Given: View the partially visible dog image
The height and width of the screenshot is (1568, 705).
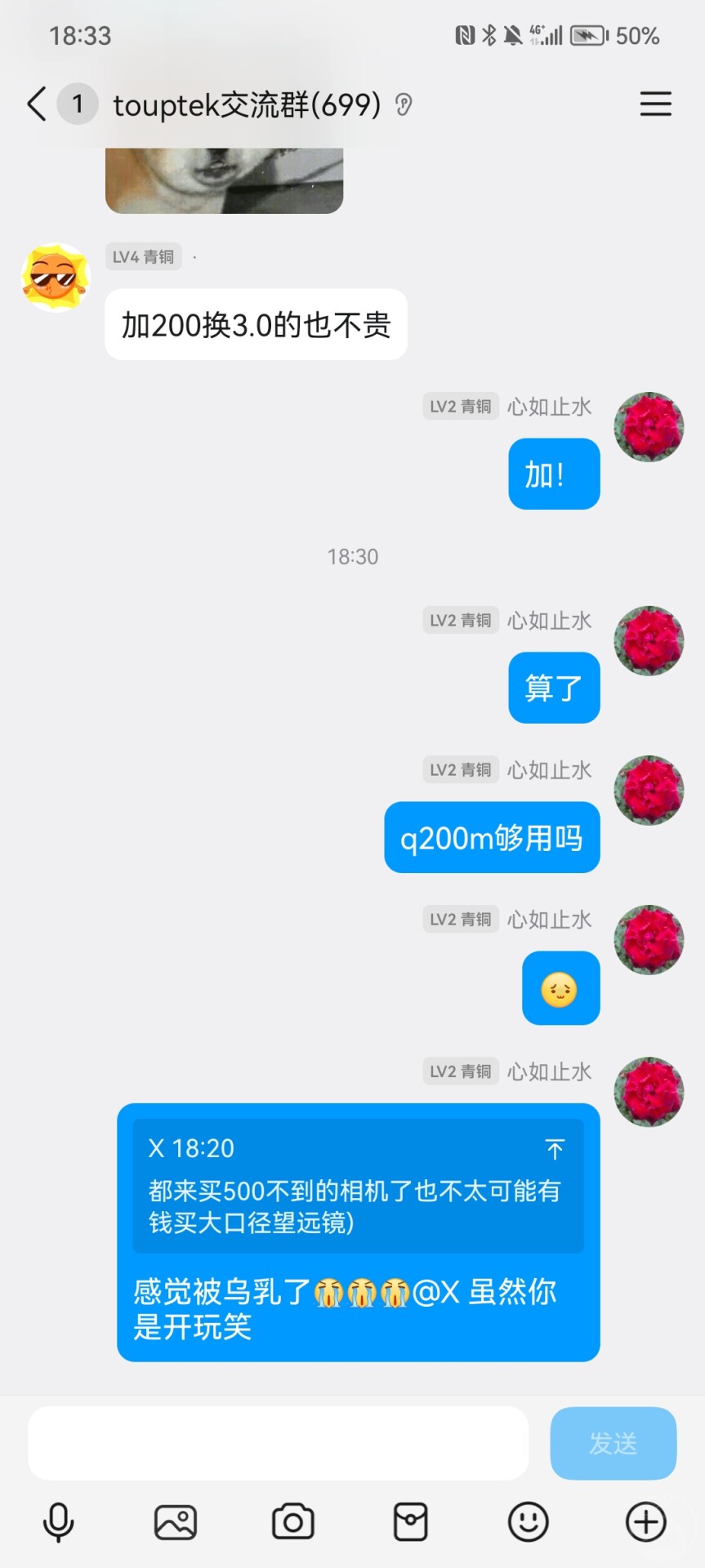Looking at the screenshot, I should 224,180.
